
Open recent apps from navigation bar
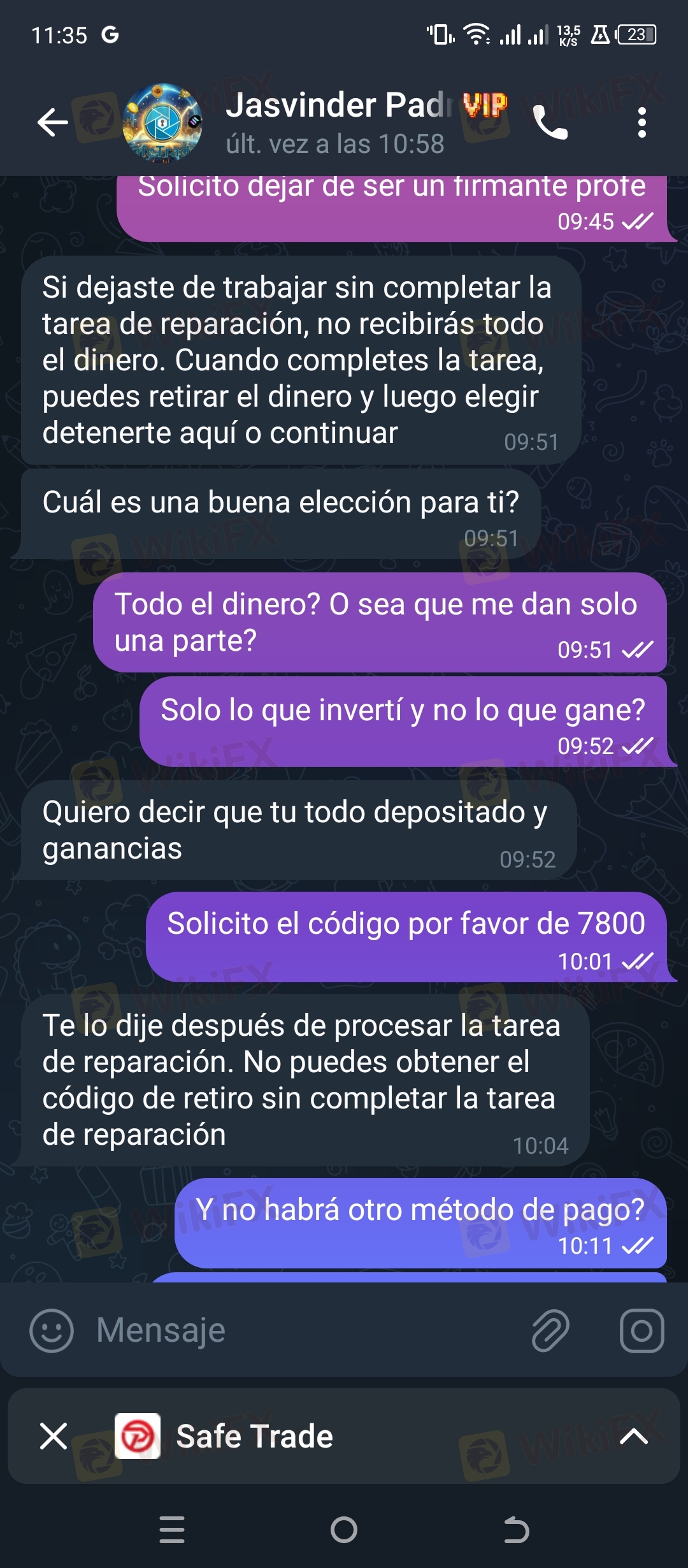point(172,1530)
